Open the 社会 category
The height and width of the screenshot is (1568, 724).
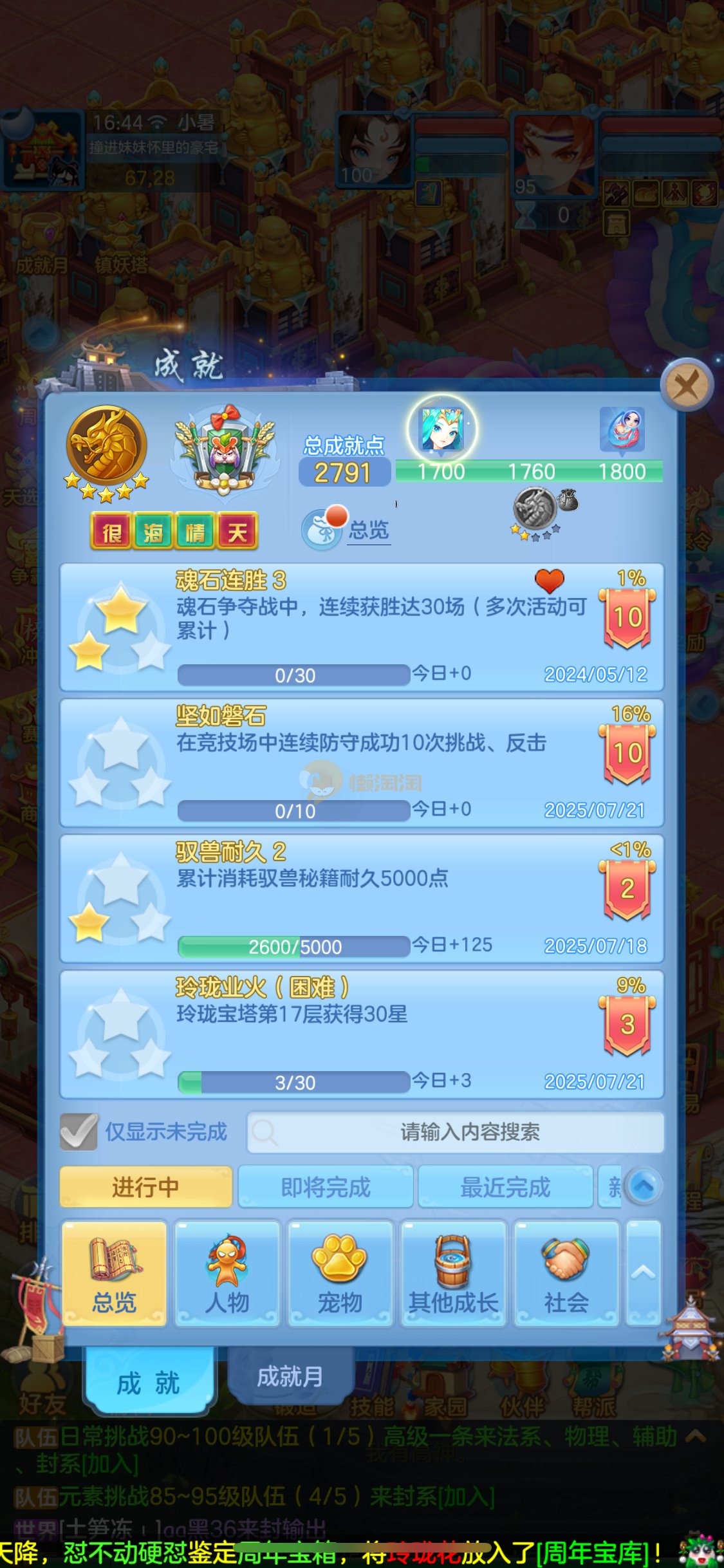tap(566, 1273)
